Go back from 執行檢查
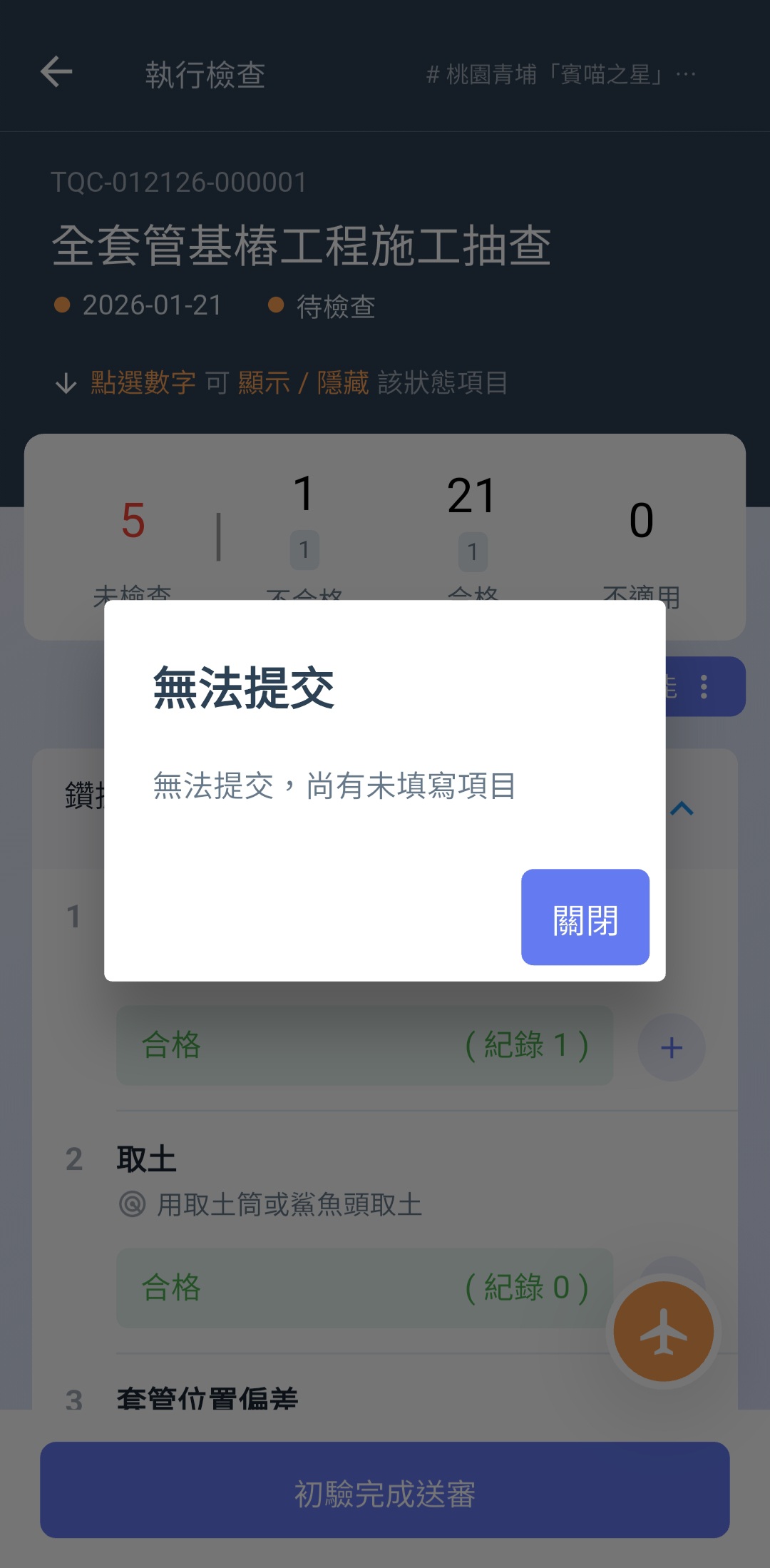 pyautogui.click(x=56, y=72)
